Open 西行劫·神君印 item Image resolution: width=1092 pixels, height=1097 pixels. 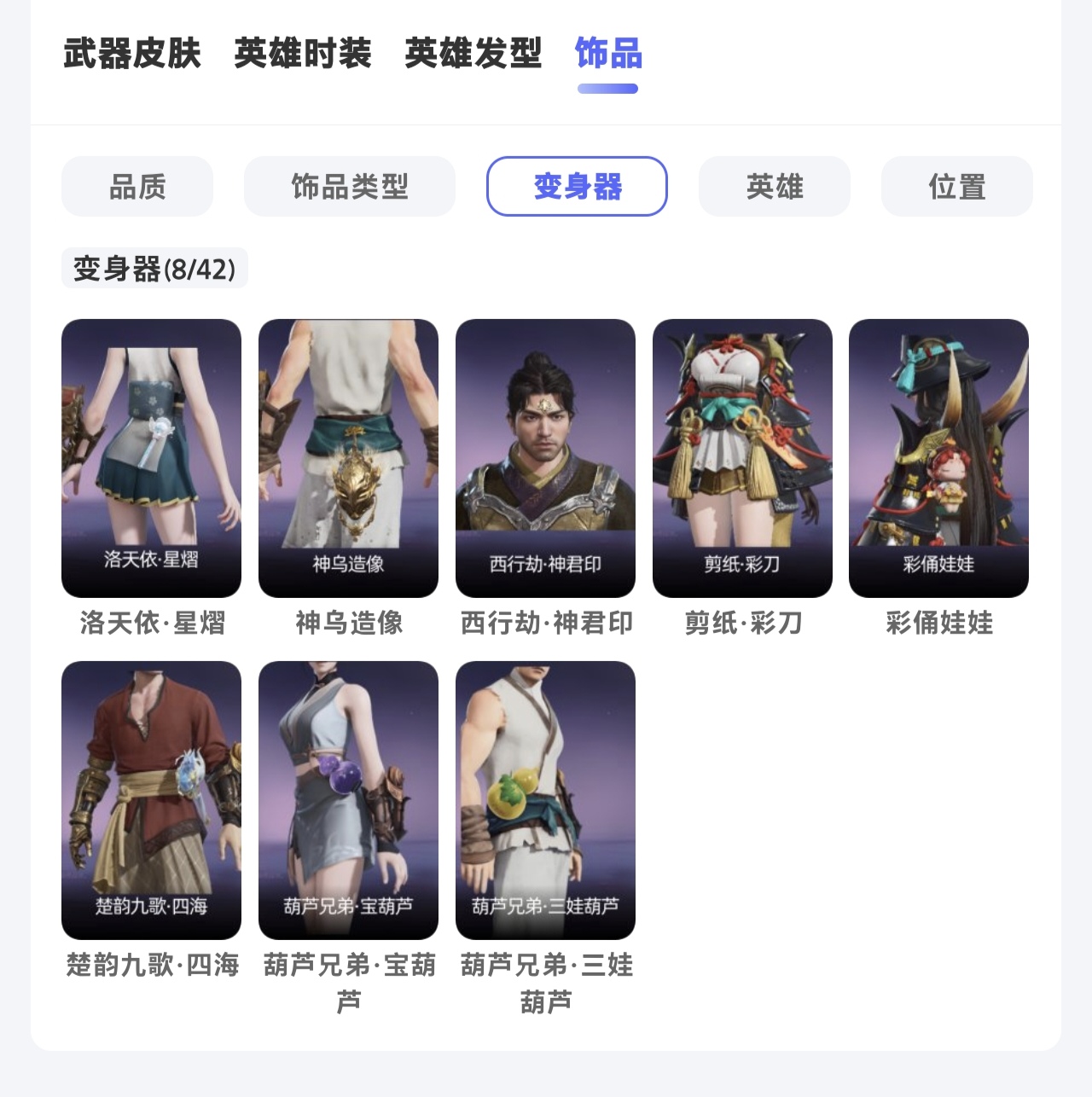click(545, 458)
